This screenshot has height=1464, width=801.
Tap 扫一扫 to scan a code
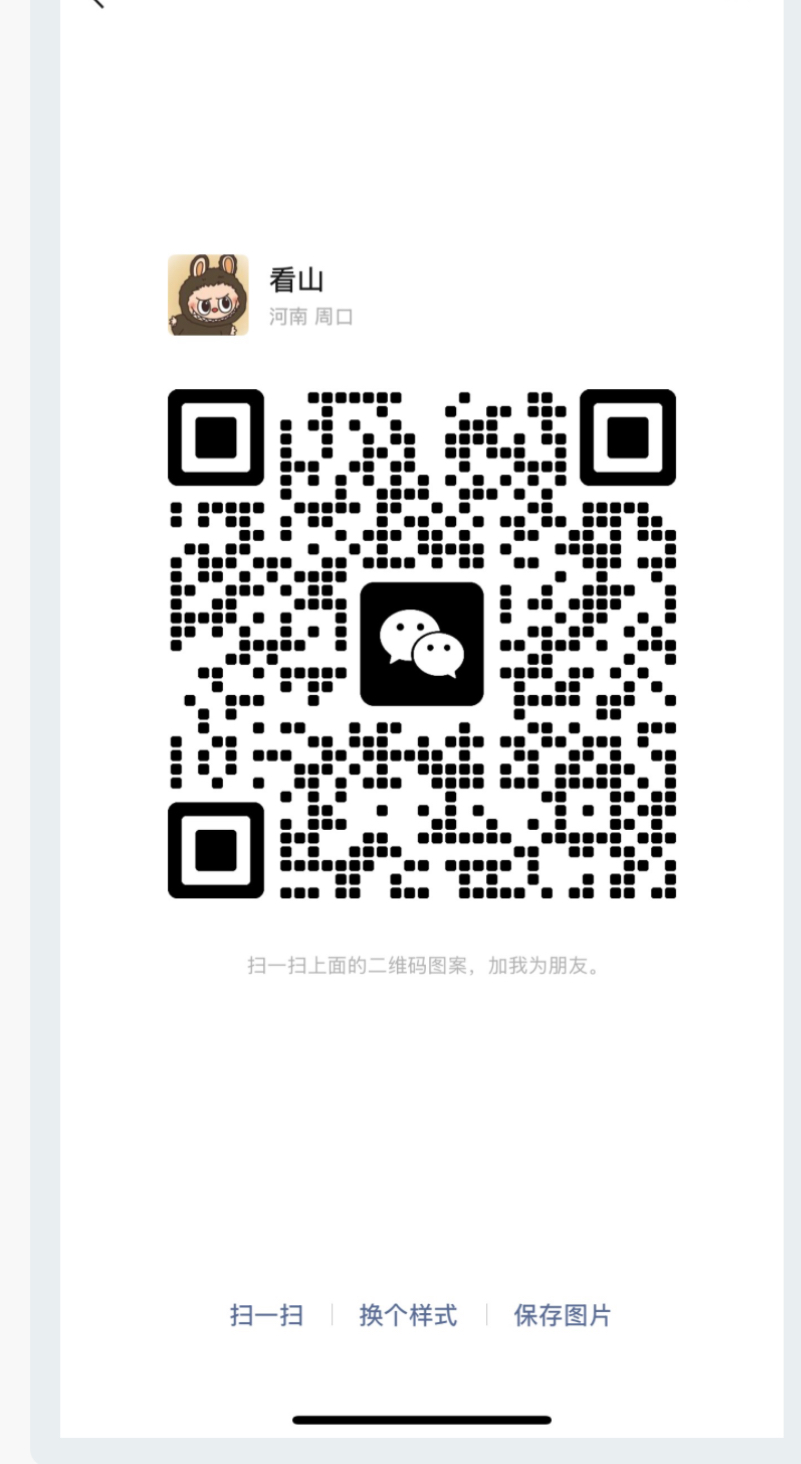266,1315
